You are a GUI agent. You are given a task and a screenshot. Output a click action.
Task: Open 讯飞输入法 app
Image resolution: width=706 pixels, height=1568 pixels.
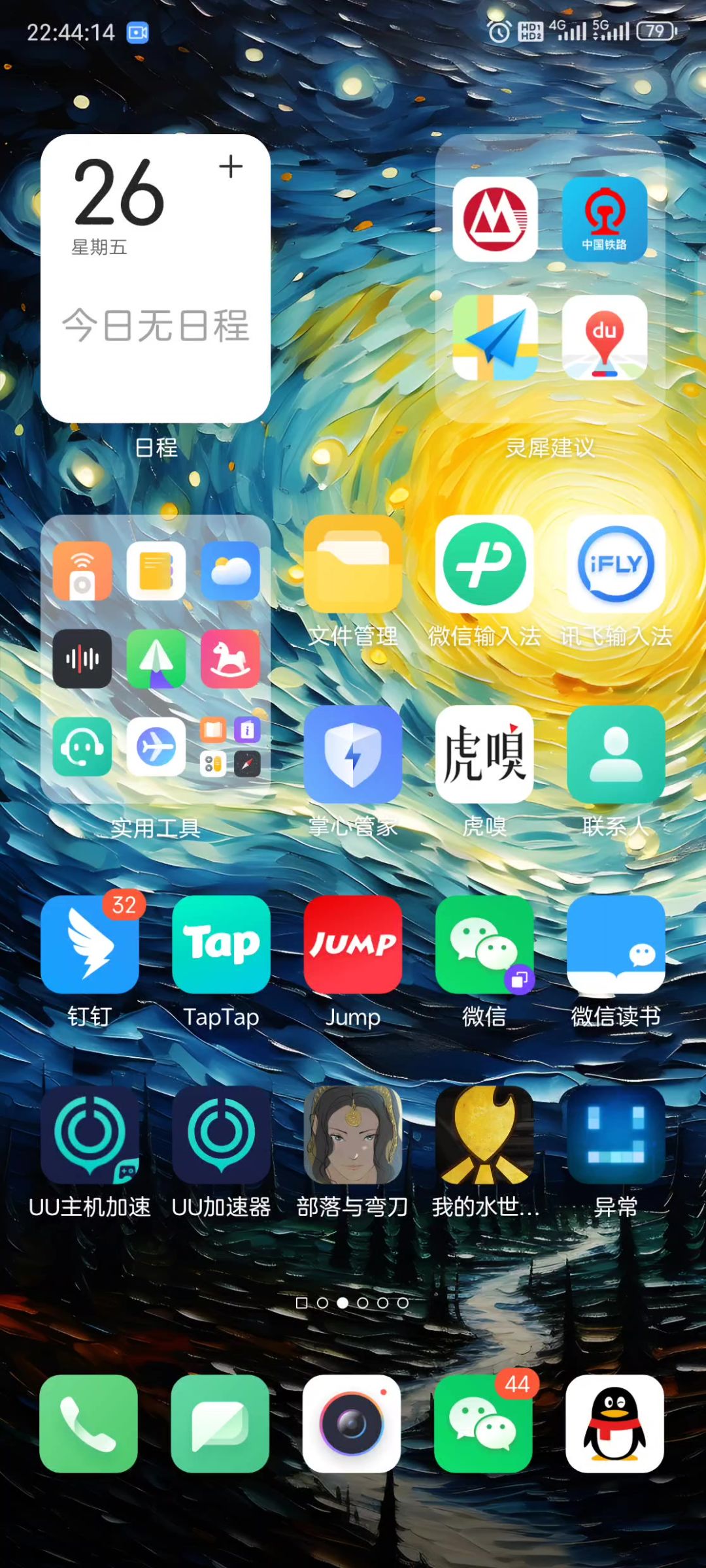[x=616, y=564]
